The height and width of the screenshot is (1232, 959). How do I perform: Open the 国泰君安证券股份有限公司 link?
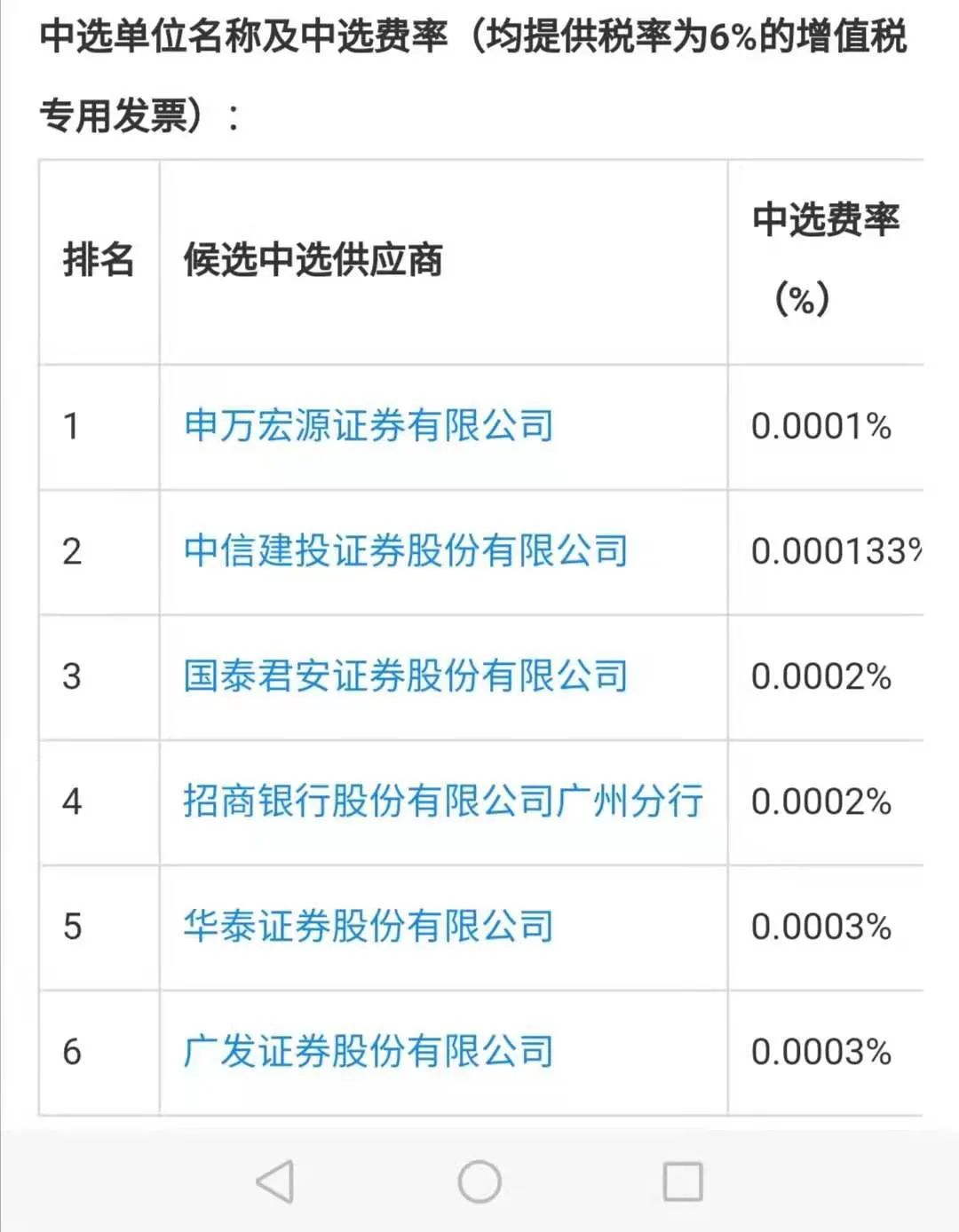[406, 676]
